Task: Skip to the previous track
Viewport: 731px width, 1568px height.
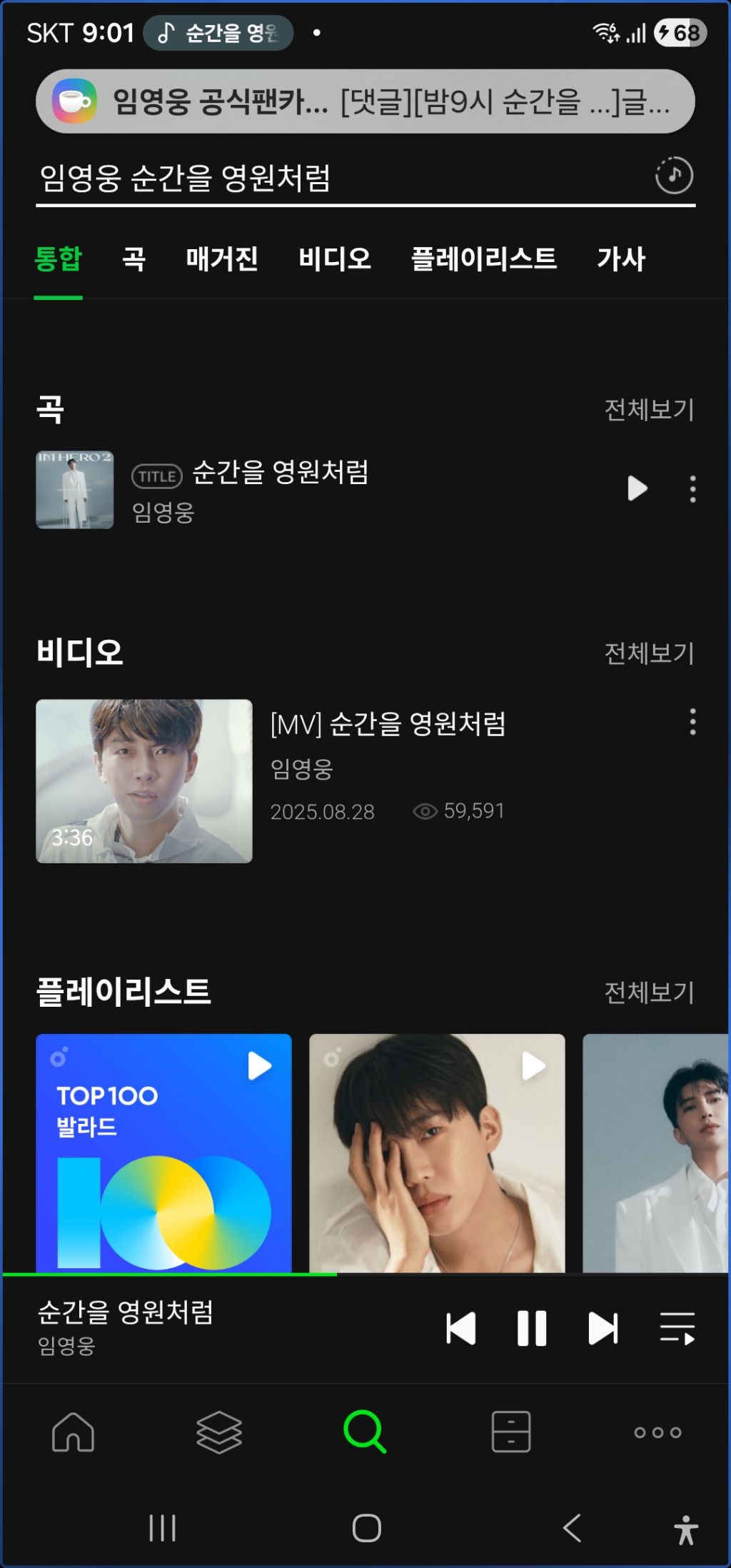Action: (460, 1328)
